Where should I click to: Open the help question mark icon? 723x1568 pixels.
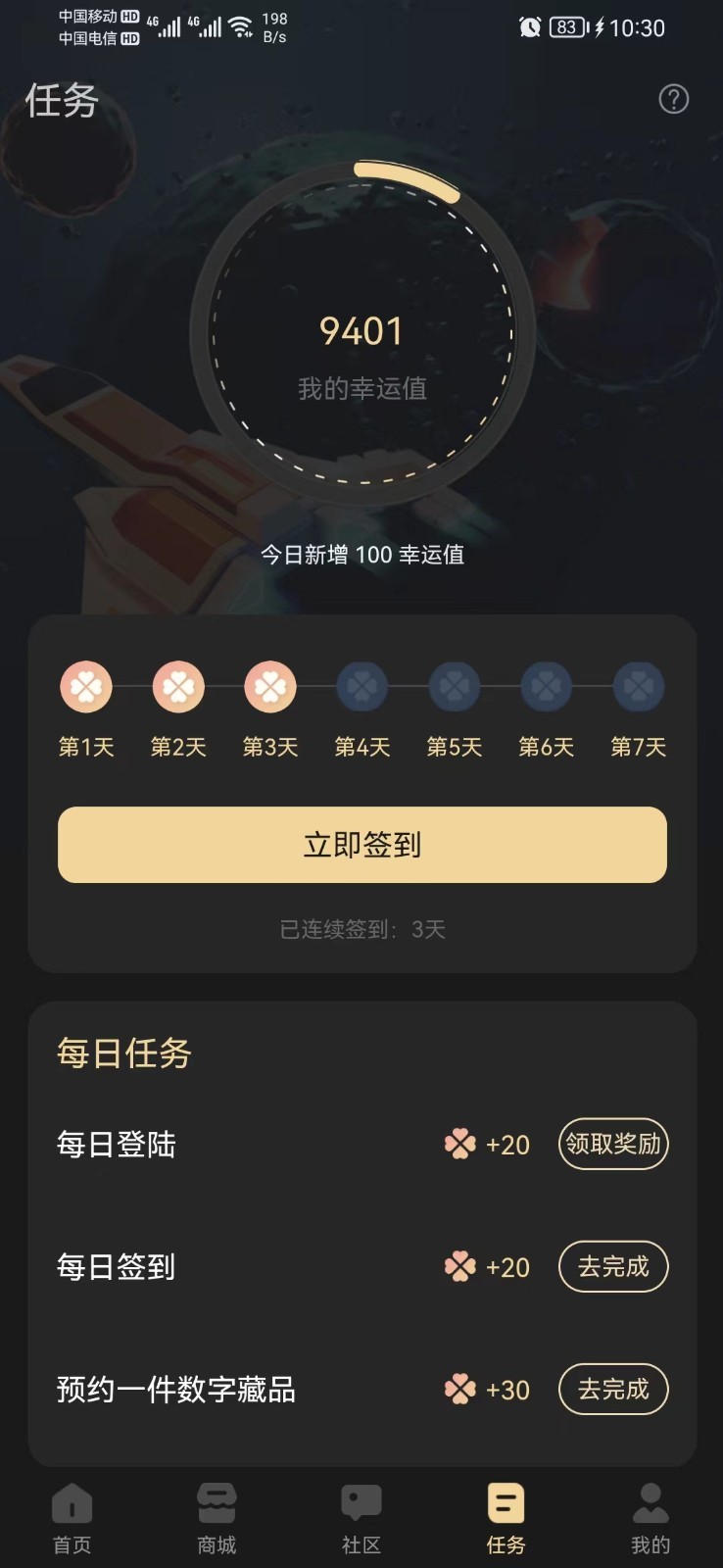coord(673,99)
